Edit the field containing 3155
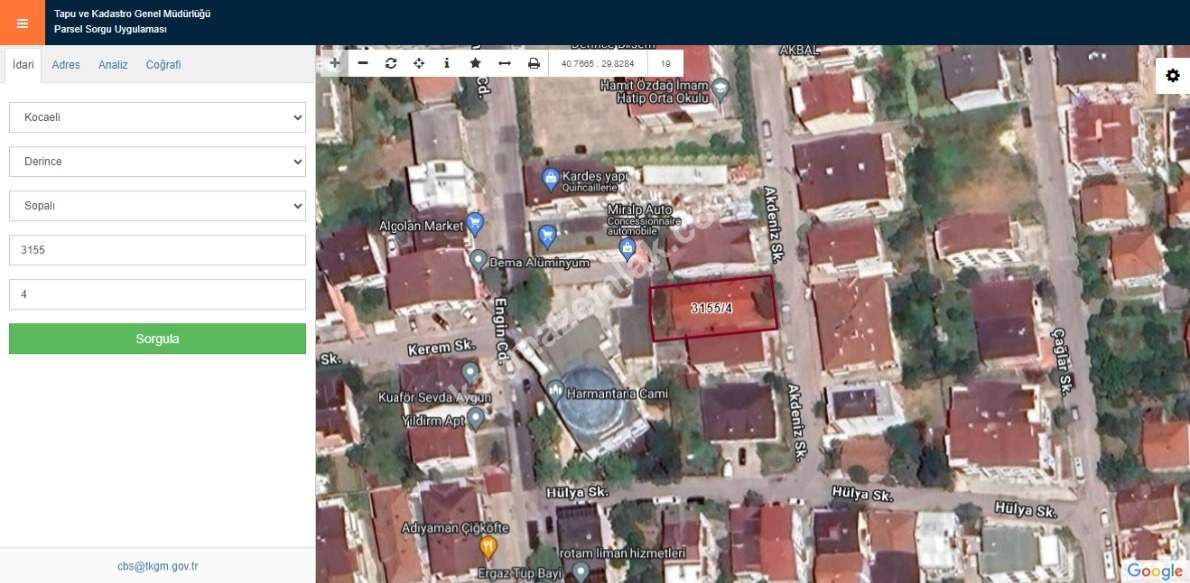The height and width of the screenshot is (583, 1190). coord(157,250)
